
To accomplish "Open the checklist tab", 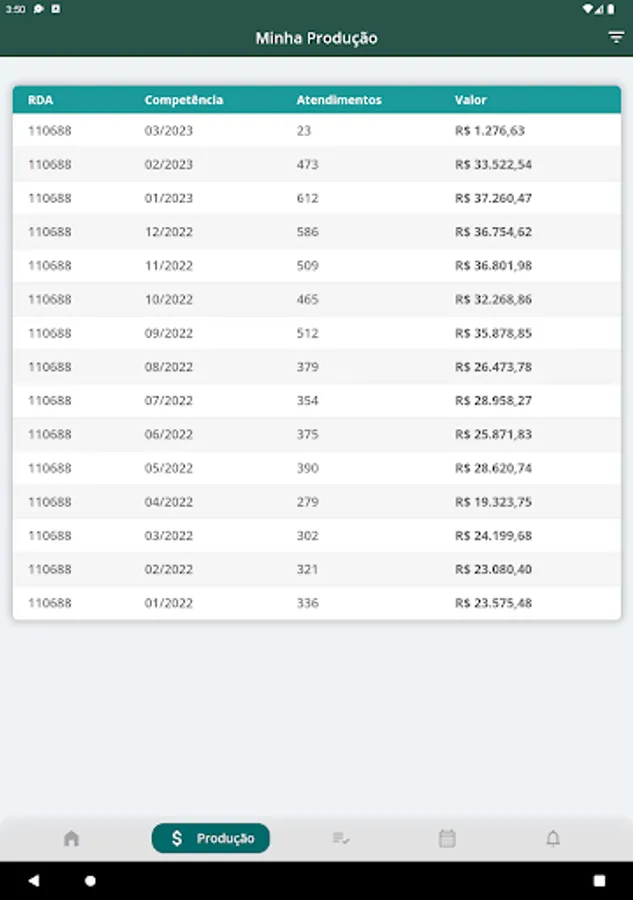I will tap(341, 838).
